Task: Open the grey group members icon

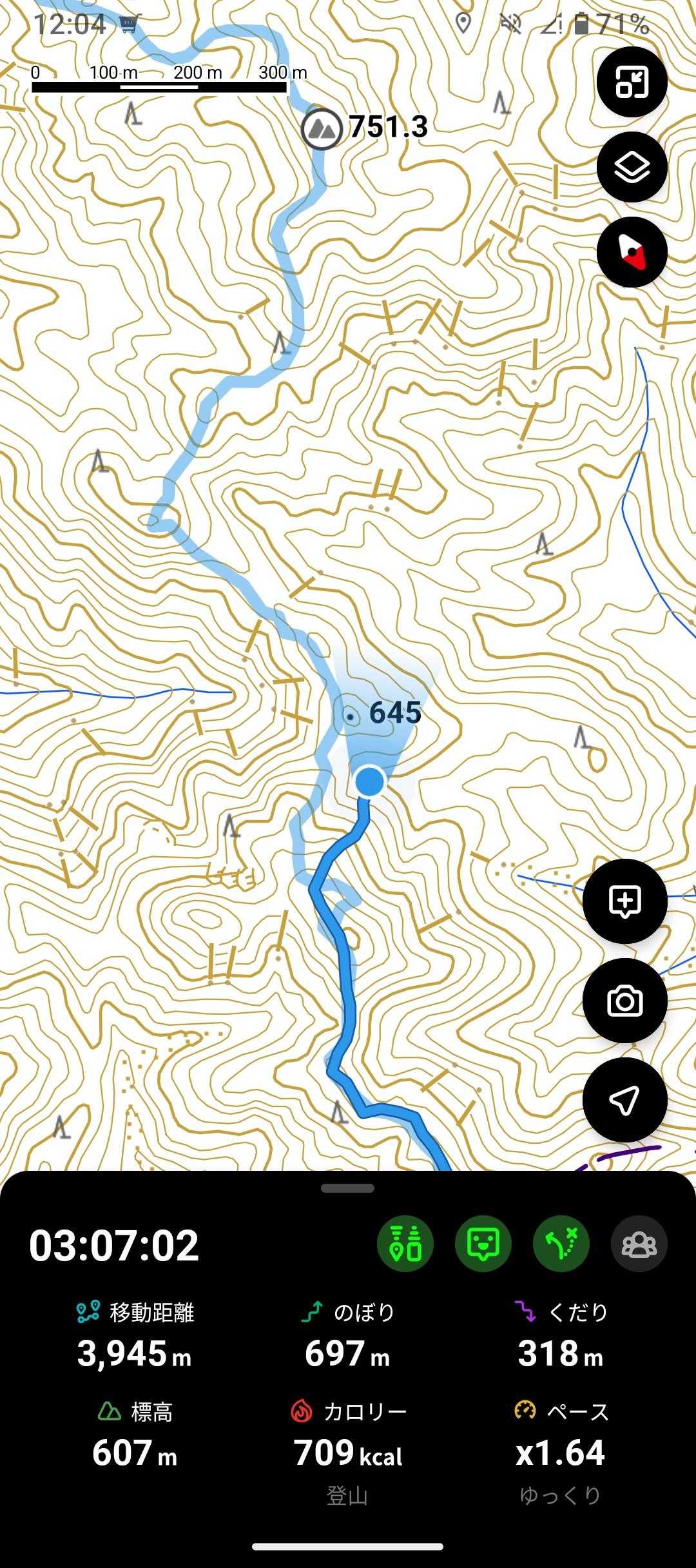Action: [x=639, y=1244]
